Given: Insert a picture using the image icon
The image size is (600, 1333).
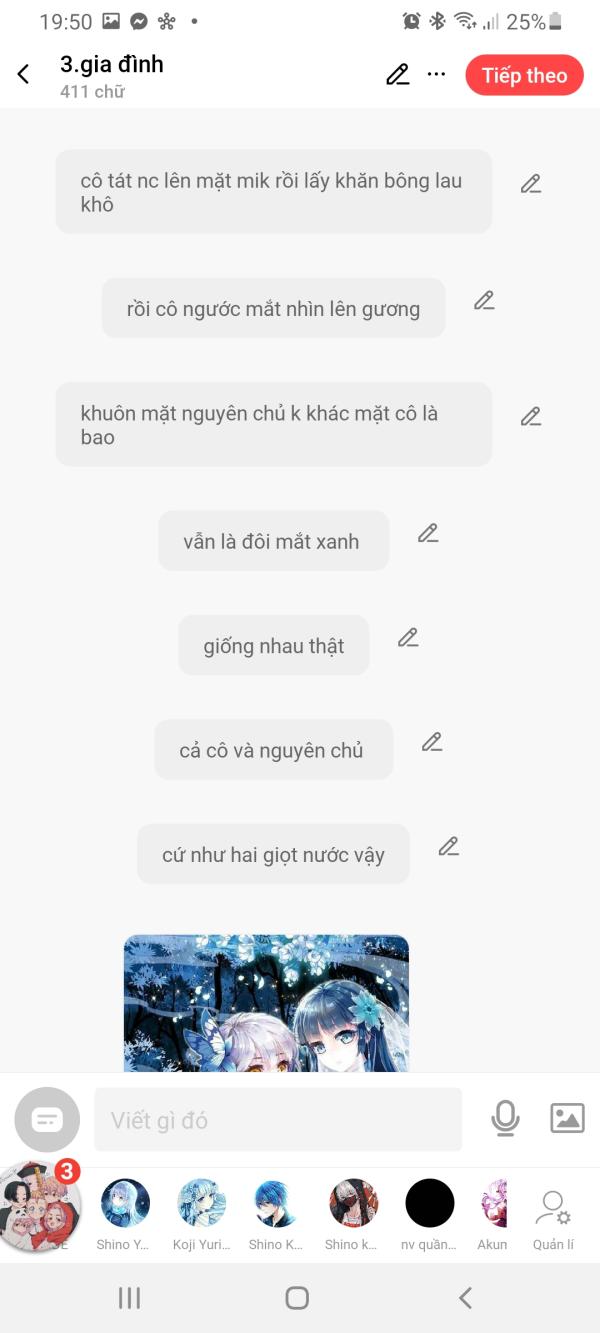Looking at the screenshot, I should pyautogui.click(x=567, y=1119).
